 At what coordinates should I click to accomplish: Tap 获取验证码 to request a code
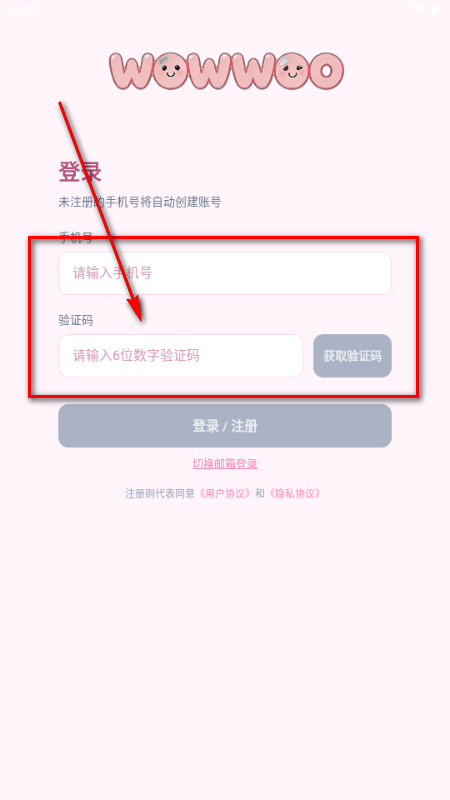pos(353,356)
